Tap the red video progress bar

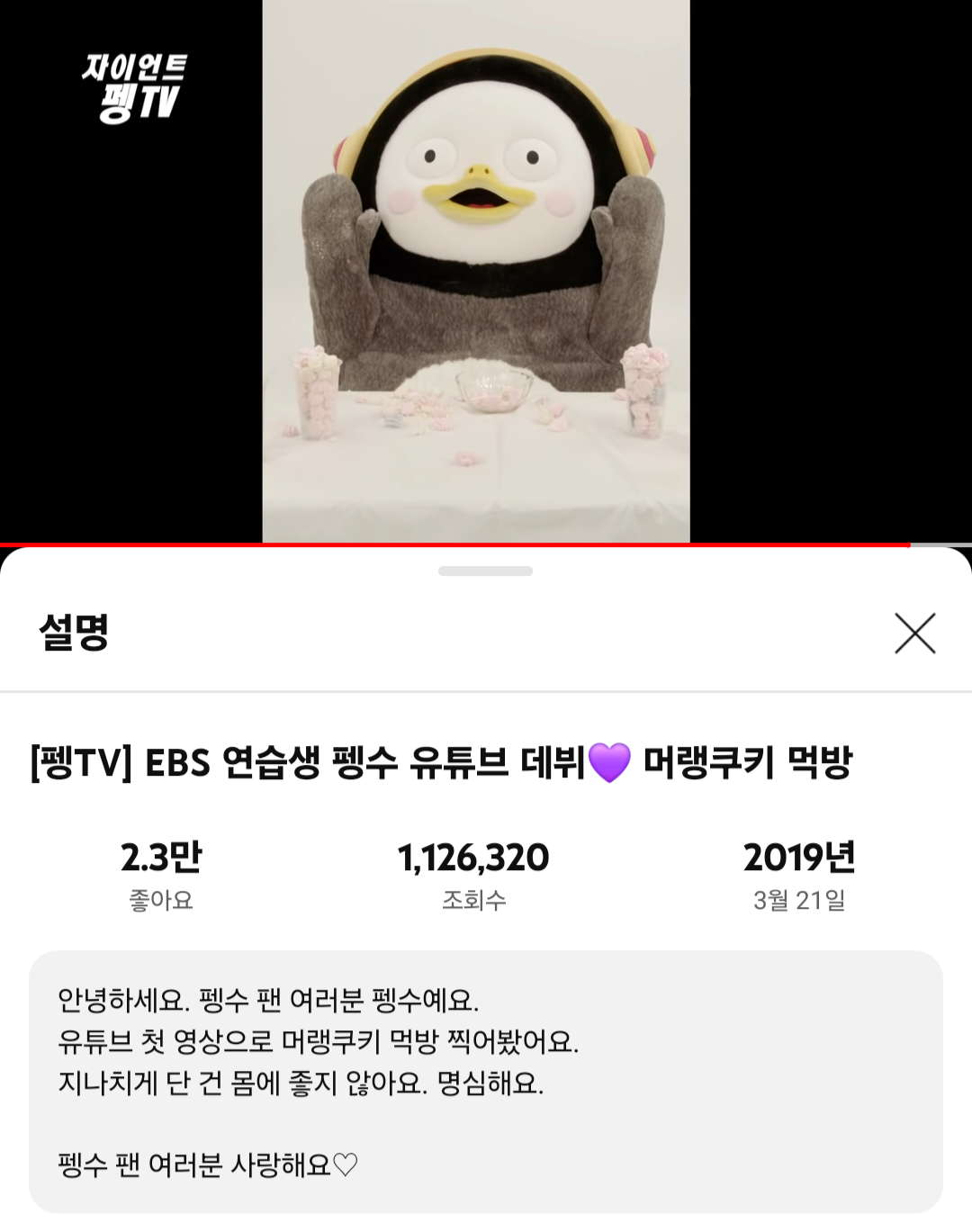point(486,542)
